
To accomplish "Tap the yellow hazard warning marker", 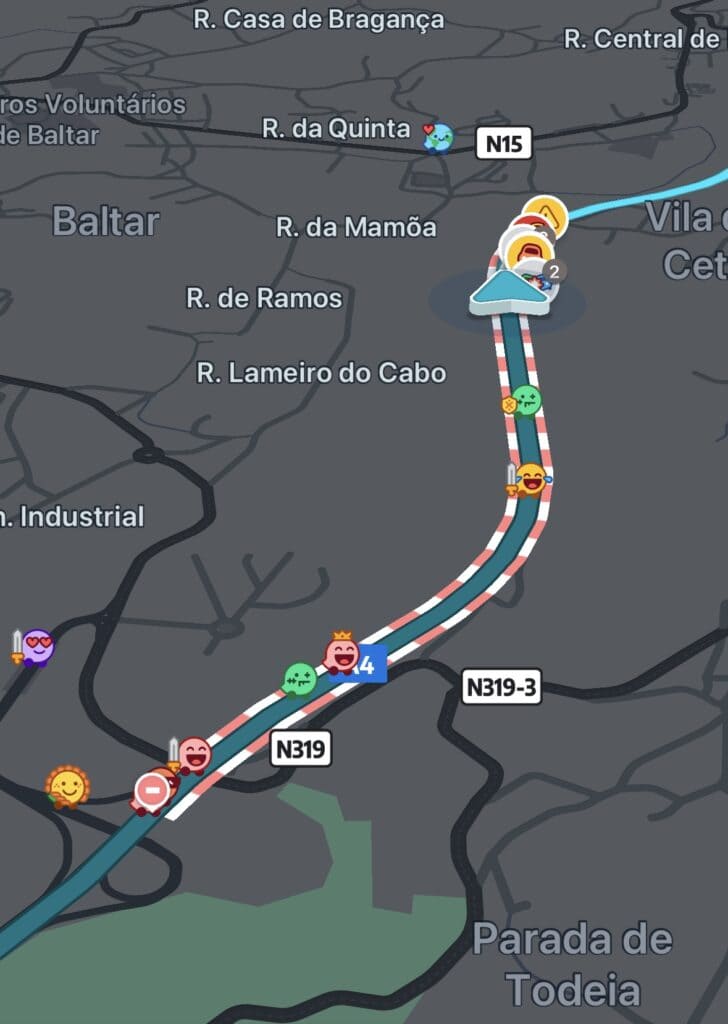I will click(x=545, y=214).
